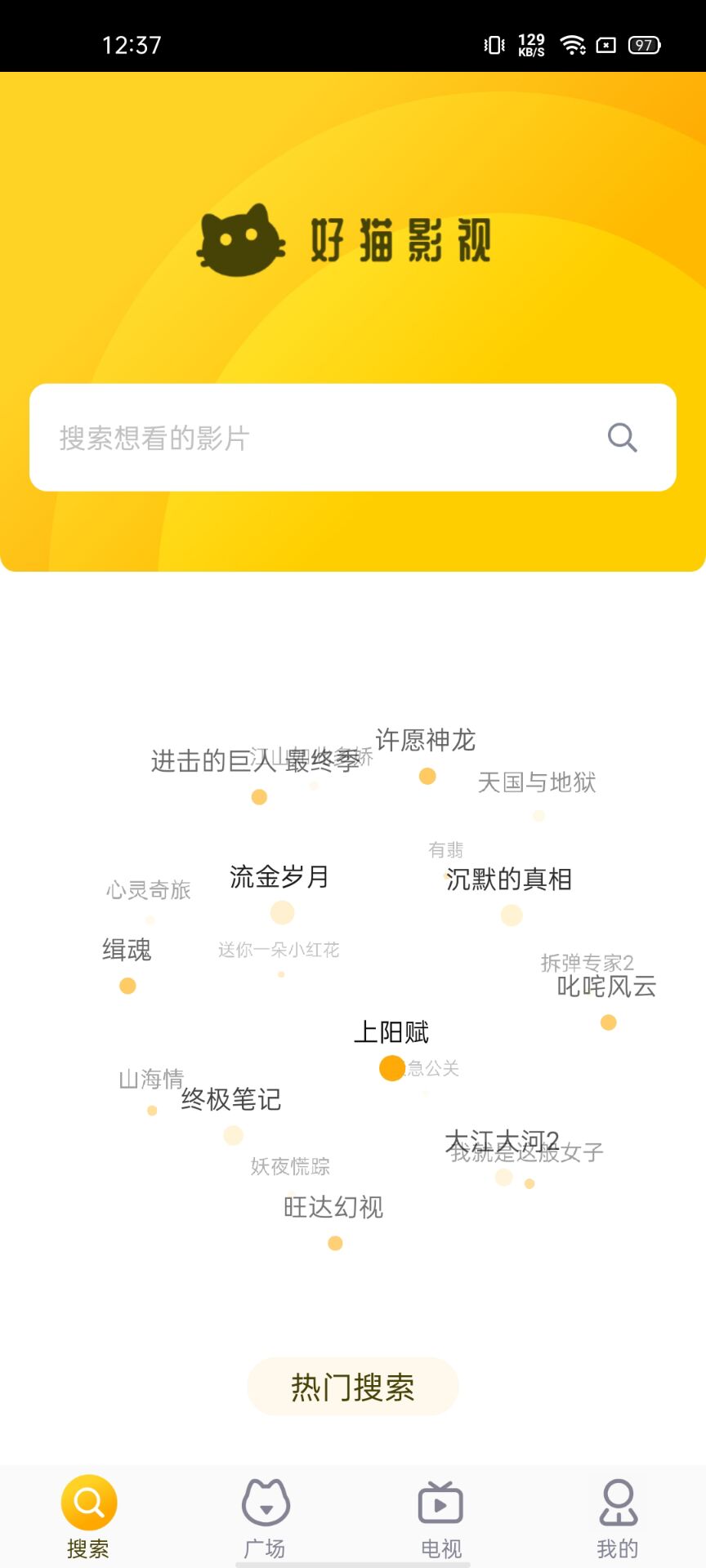Open the 我的 tab
Image resolution: width=706 pixels, height=1568 pixels.
tap(618, 1516)
